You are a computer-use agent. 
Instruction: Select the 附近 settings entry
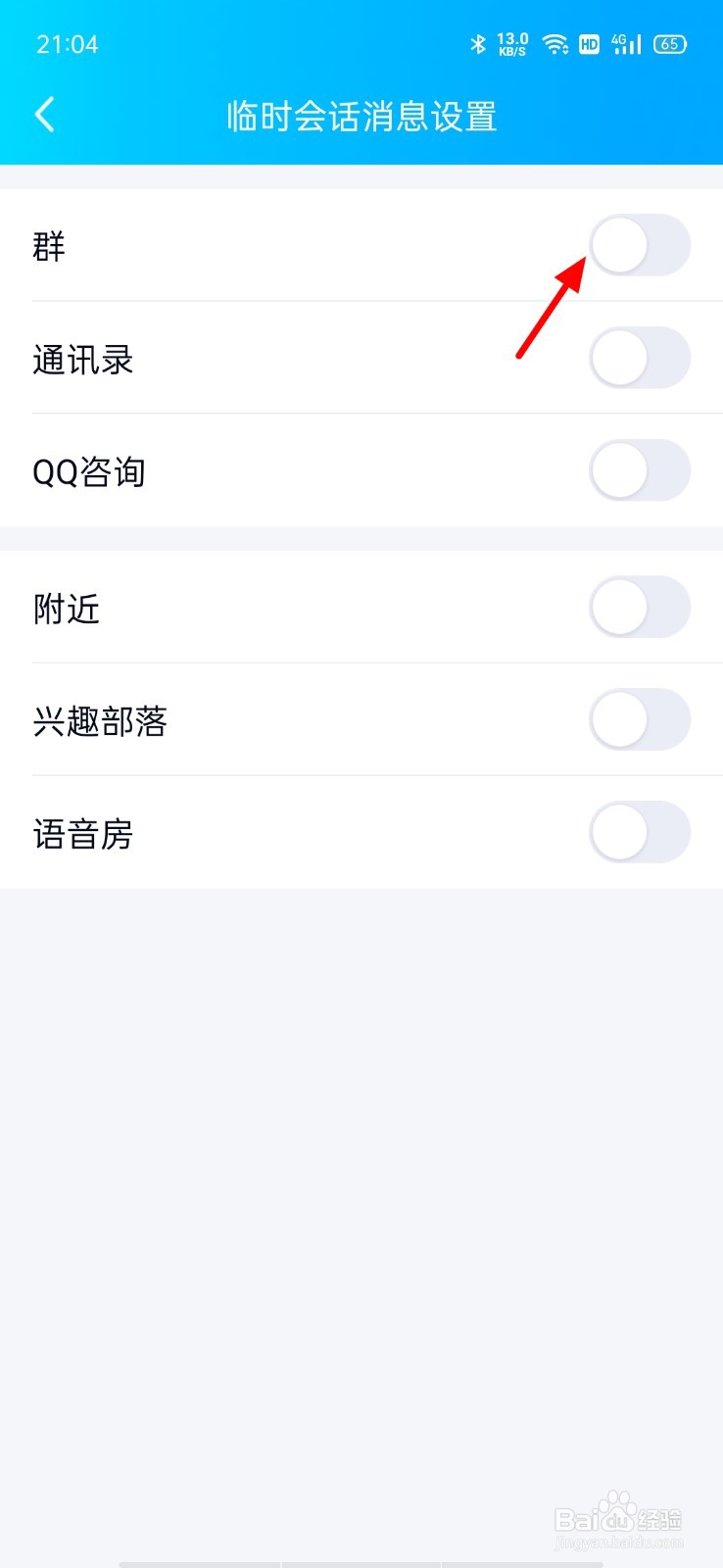(x=294, y=607)
